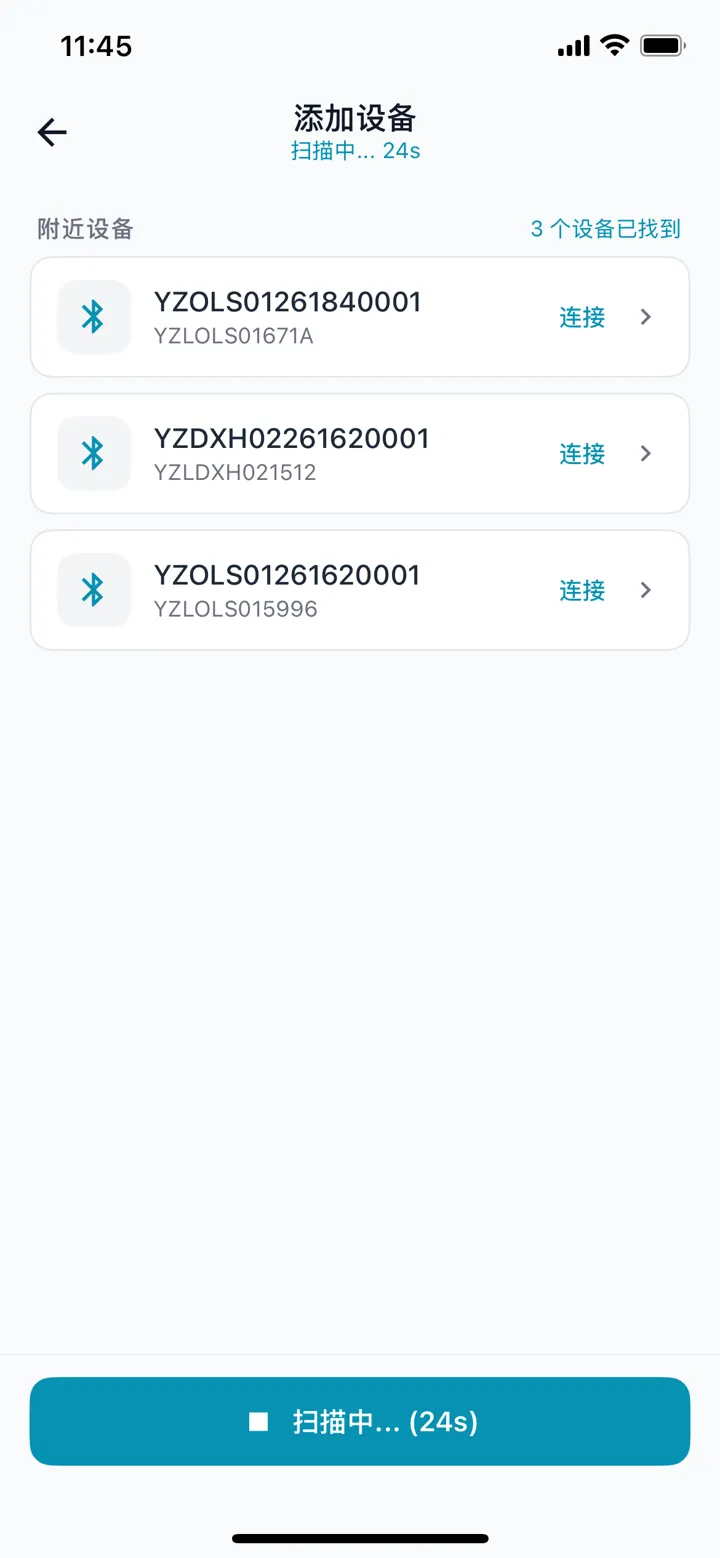This screenshot has height=1558, width=720.
Task: Go back using the back arrow
Action: 52,132
